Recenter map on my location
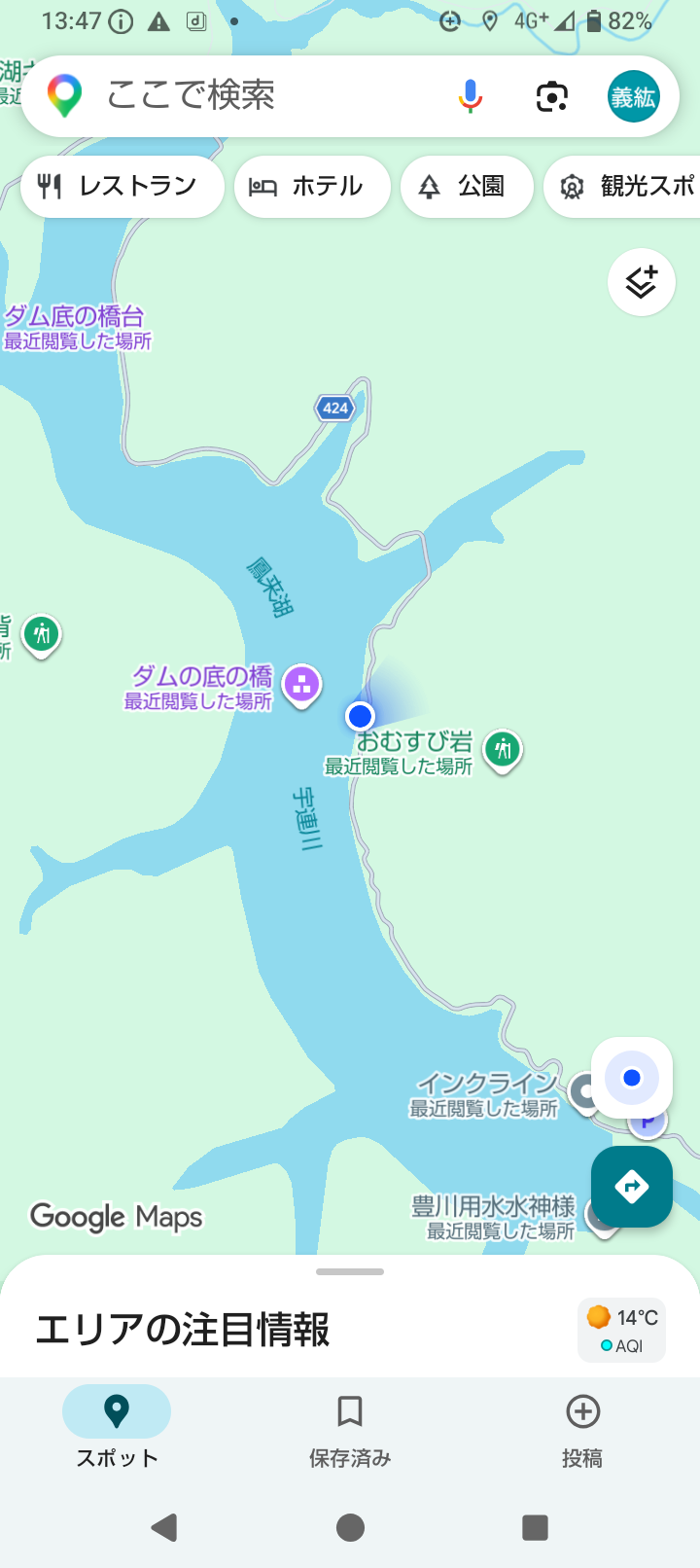This screenshot has height=1568, width=700. pyautogui.click(x=632, y=1078)
